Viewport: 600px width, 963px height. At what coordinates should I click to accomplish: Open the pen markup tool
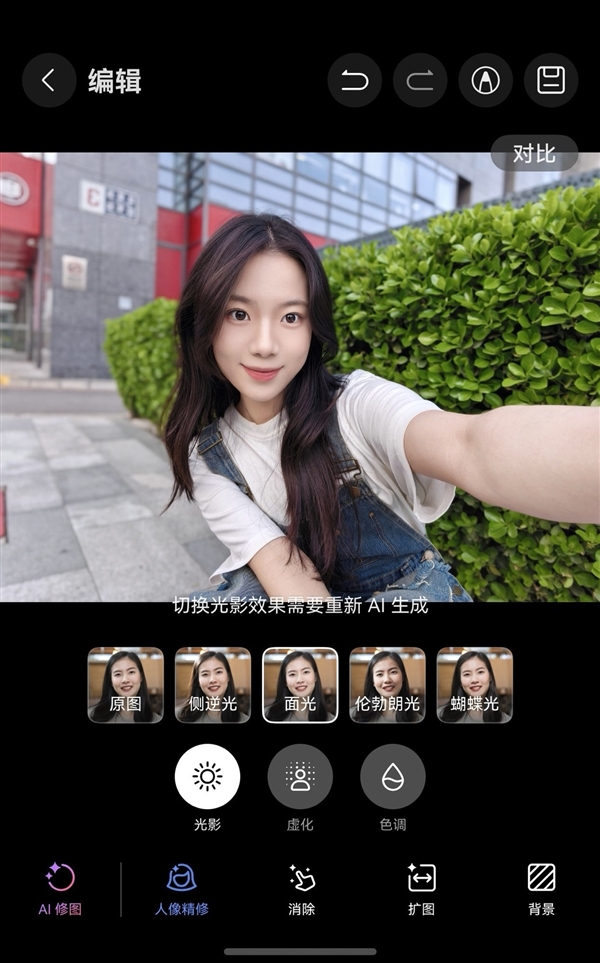pyautogui.click(x=485, y=80)
